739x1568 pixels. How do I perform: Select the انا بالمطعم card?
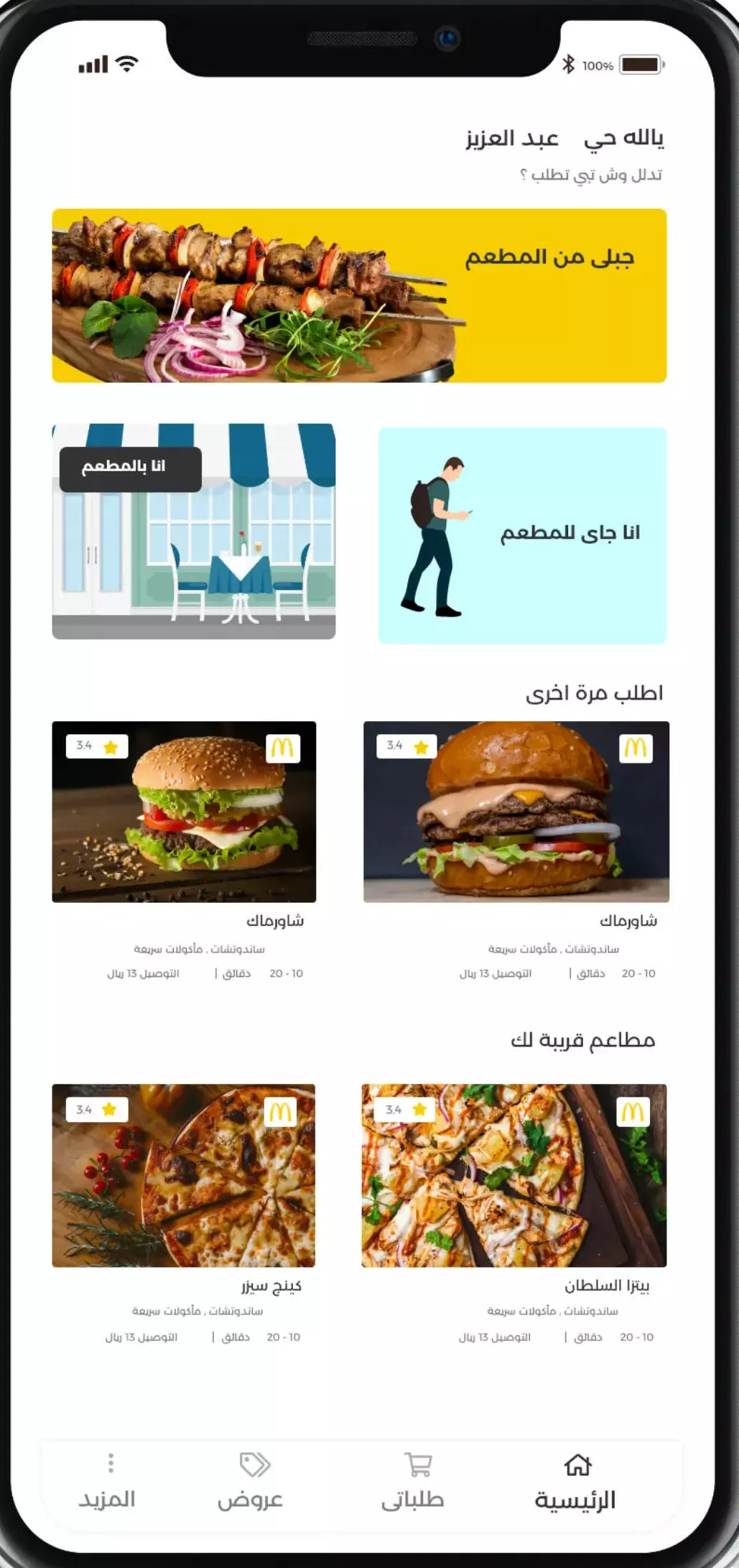coord(194,531)
